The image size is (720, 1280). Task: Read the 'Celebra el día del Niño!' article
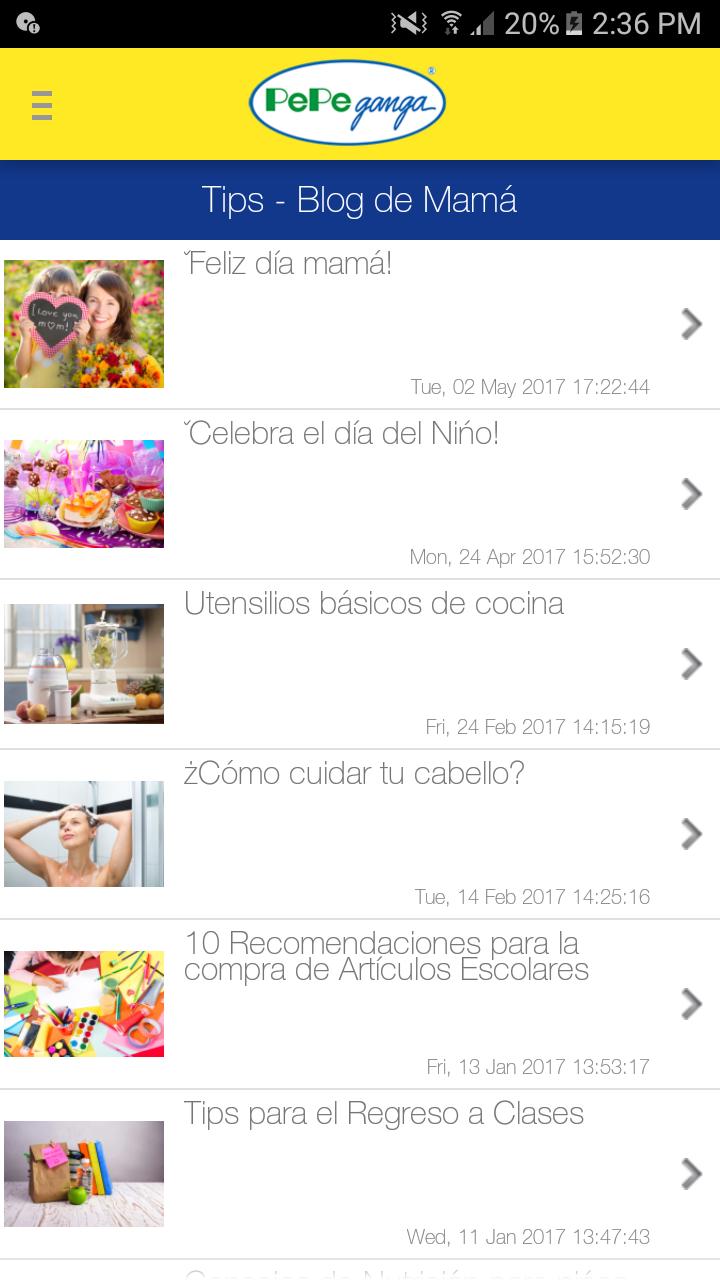(x=360, y=494)
